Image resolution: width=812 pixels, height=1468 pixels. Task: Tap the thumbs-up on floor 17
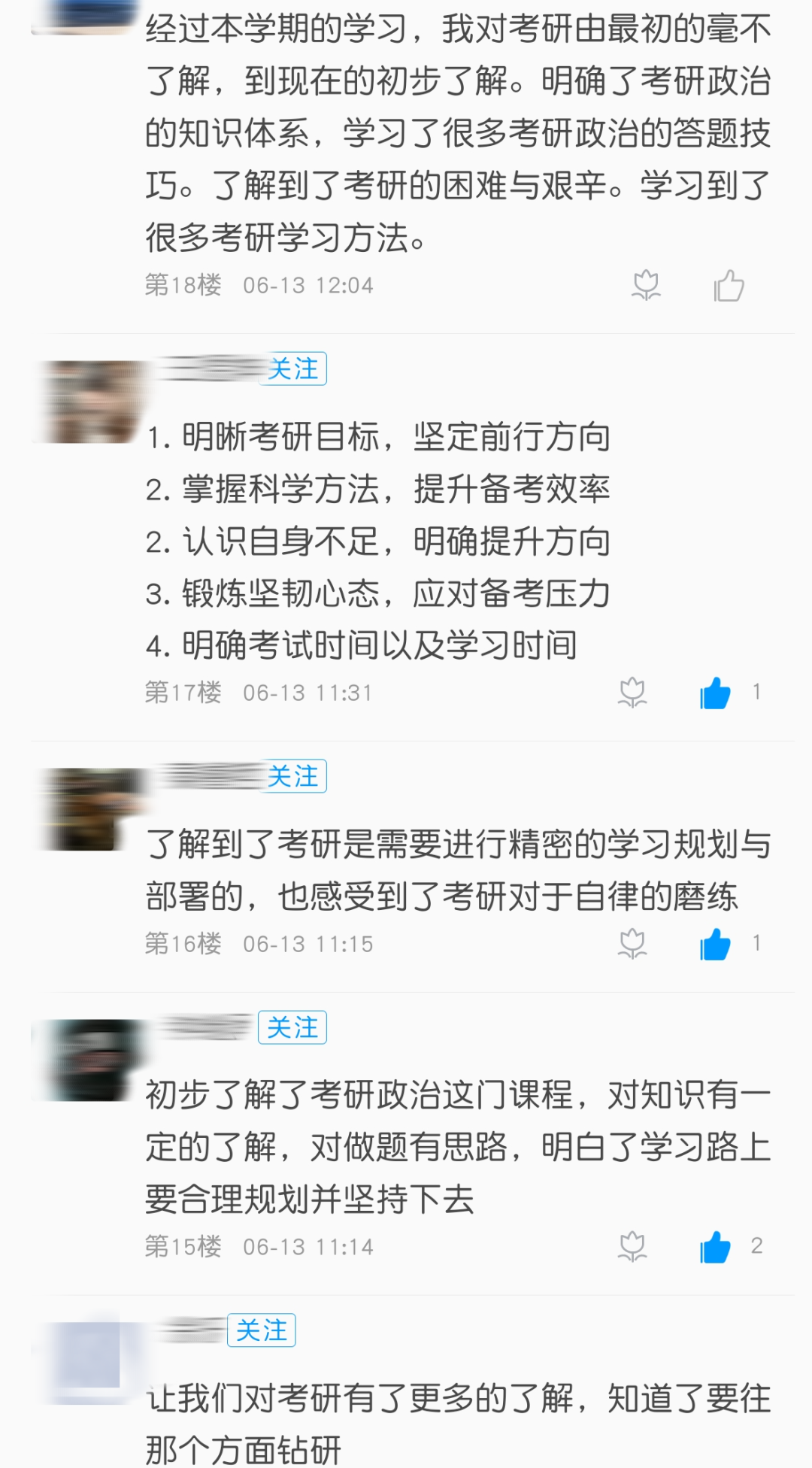(715, 693)
